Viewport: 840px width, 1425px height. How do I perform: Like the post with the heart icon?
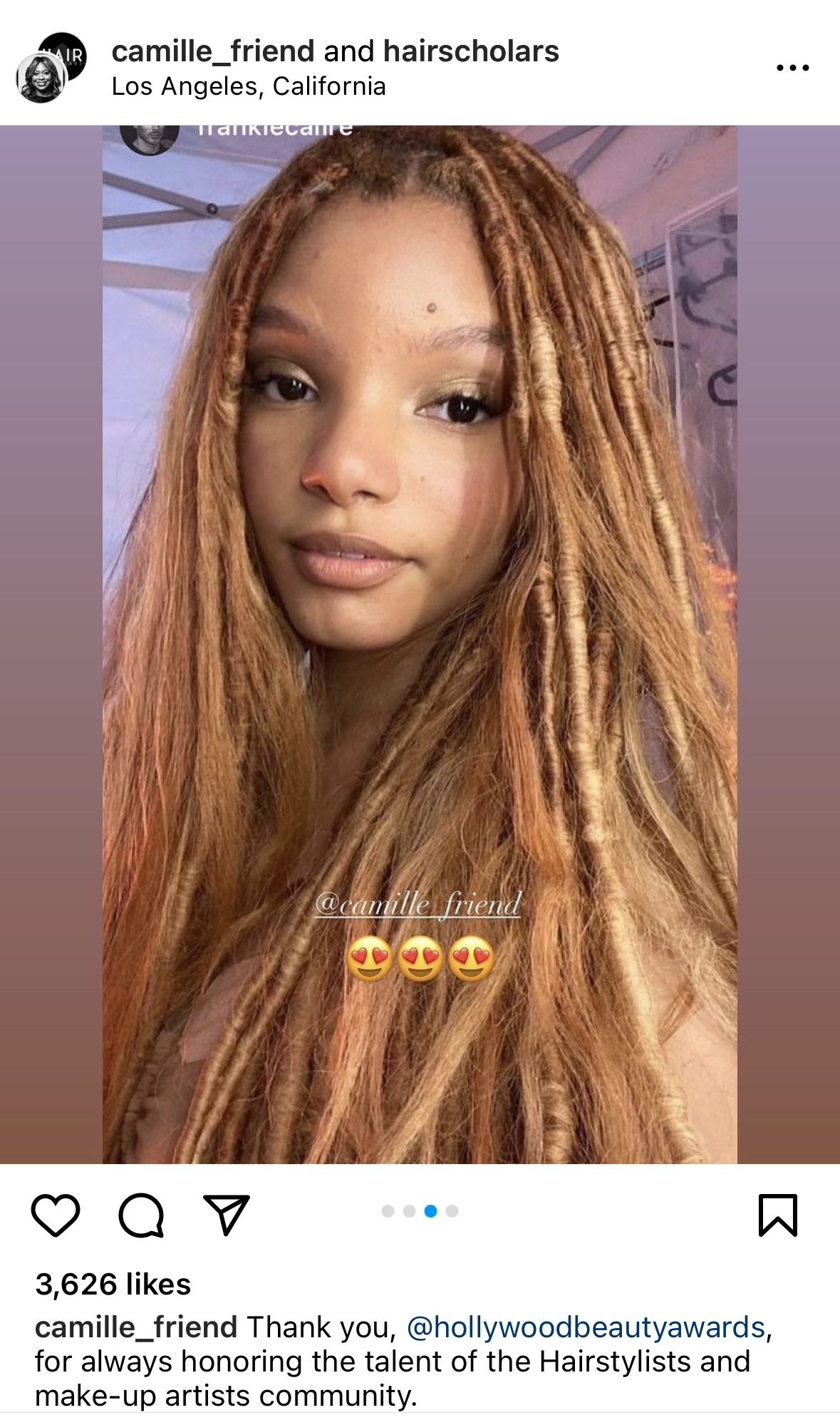(56, 1215)
